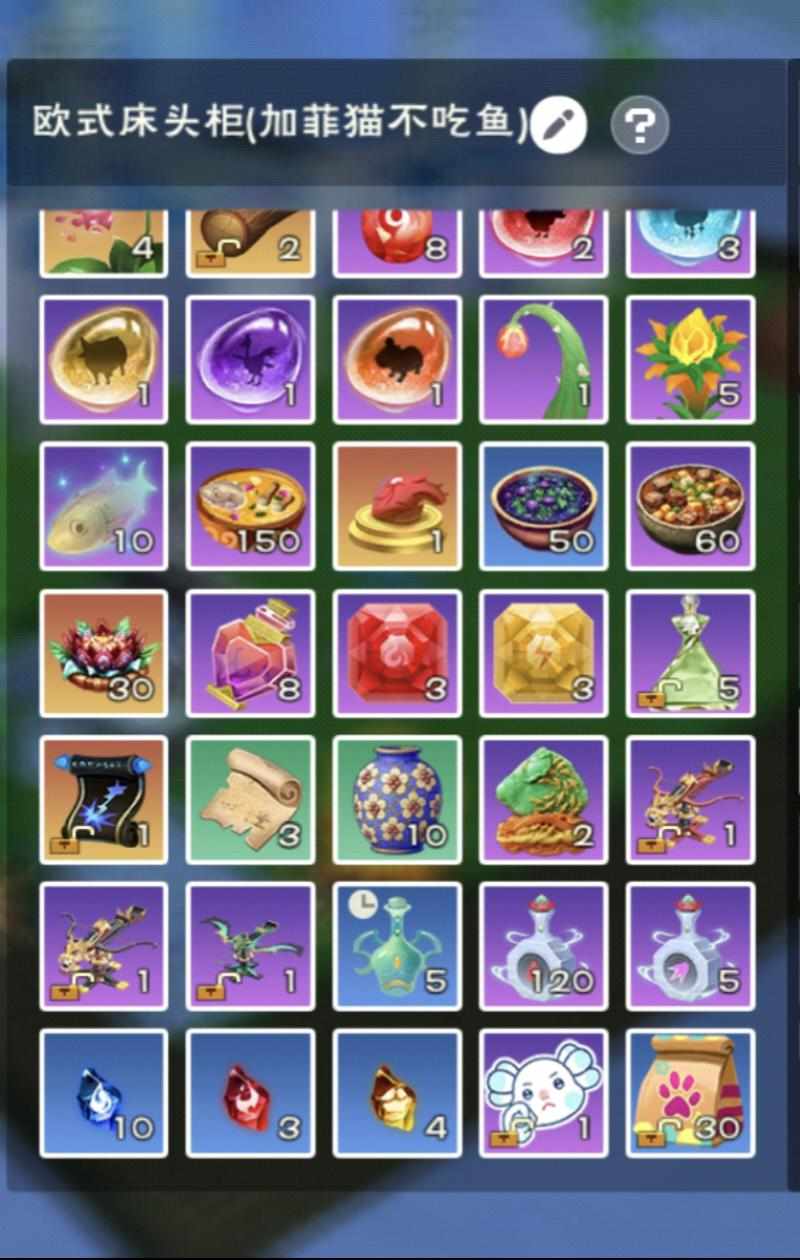Select the soup bowl stack of 150

pyautogui.click(x=251, y=506)
